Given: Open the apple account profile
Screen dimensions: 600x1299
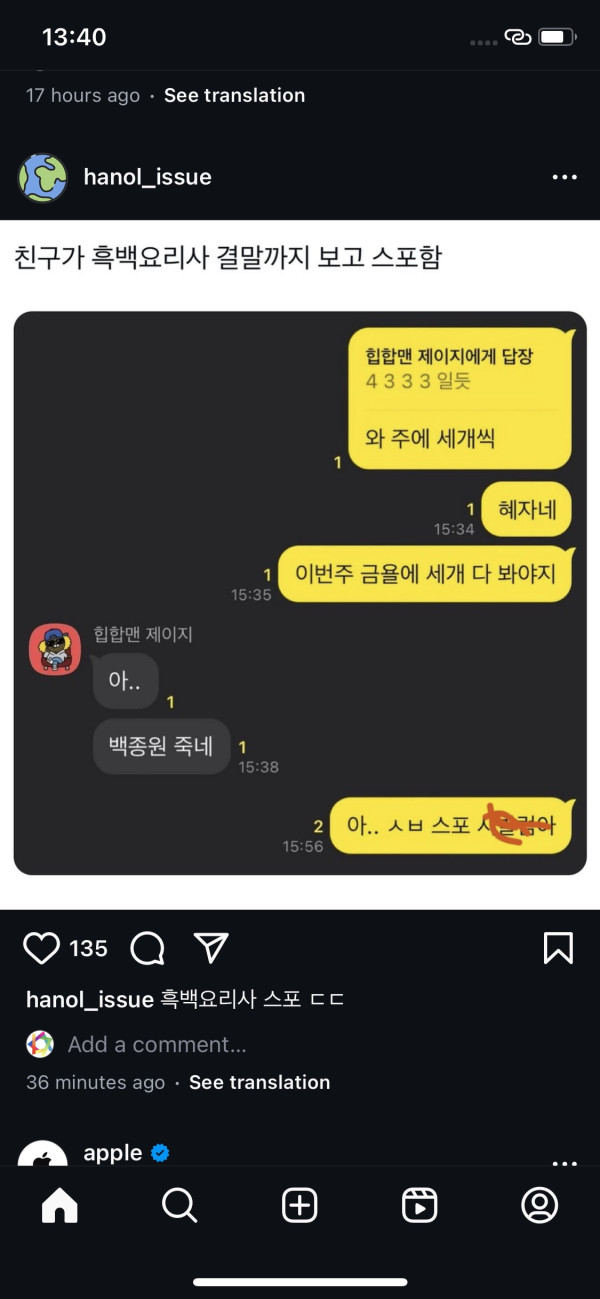Looking at the screenshot, I should pos(112,1153).
